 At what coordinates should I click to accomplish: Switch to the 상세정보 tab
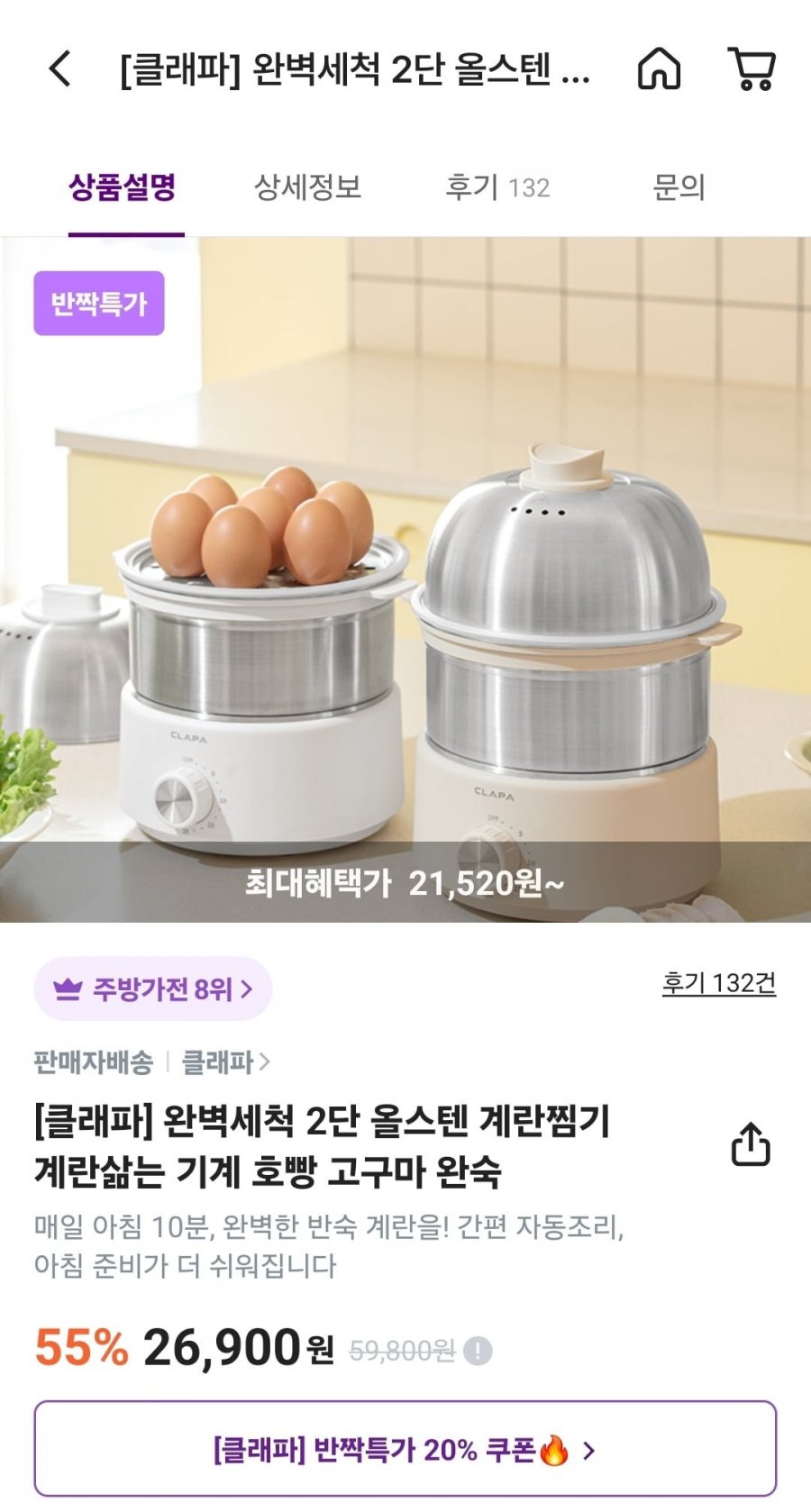(307, 187)
